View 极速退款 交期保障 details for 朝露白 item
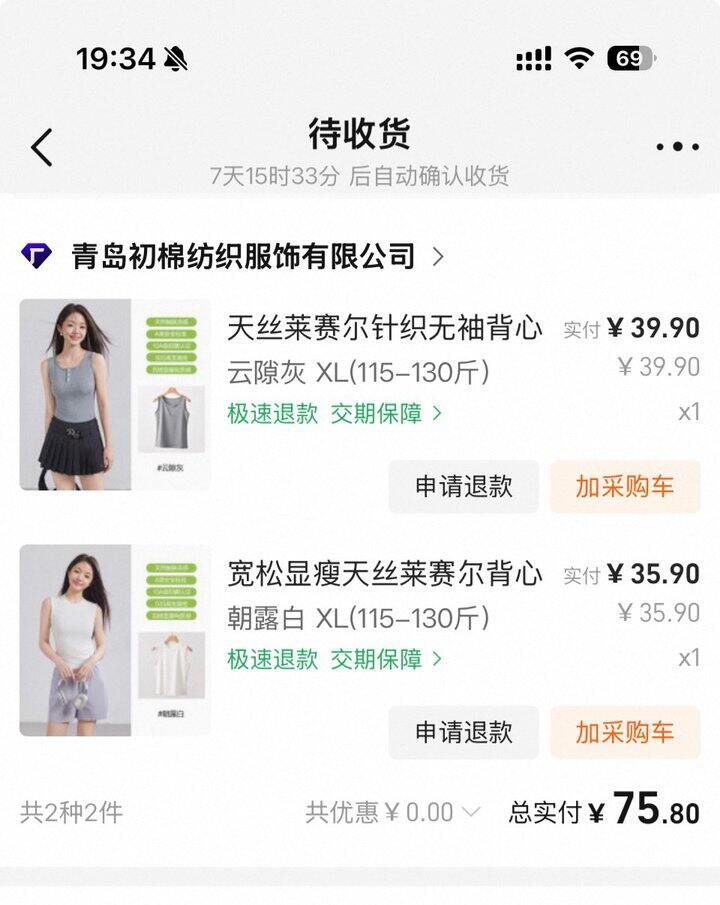The image size is (720, 905). point(334,659)
